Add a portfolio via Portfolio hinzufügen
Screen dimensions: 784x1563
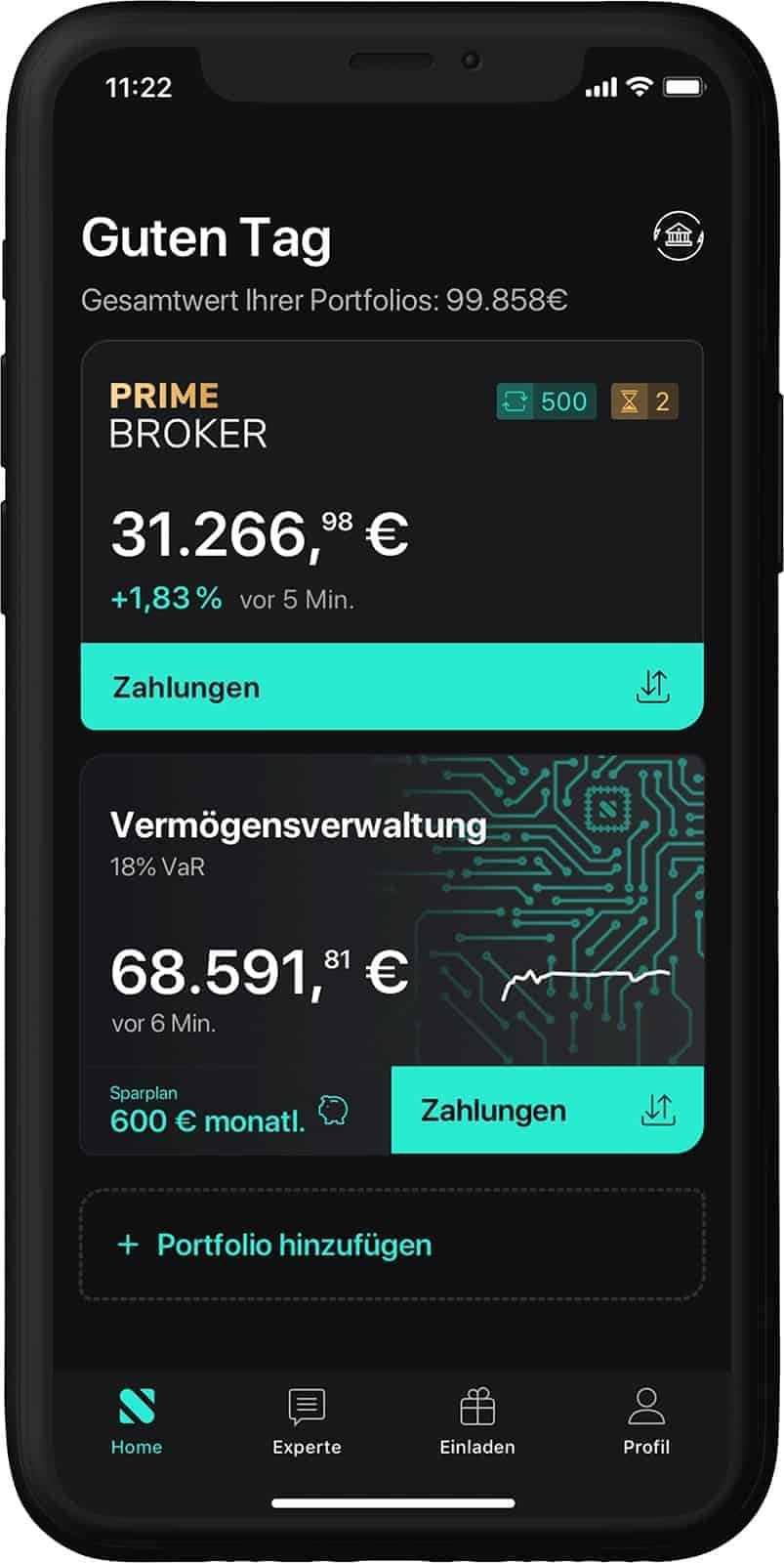point(392,1245)
